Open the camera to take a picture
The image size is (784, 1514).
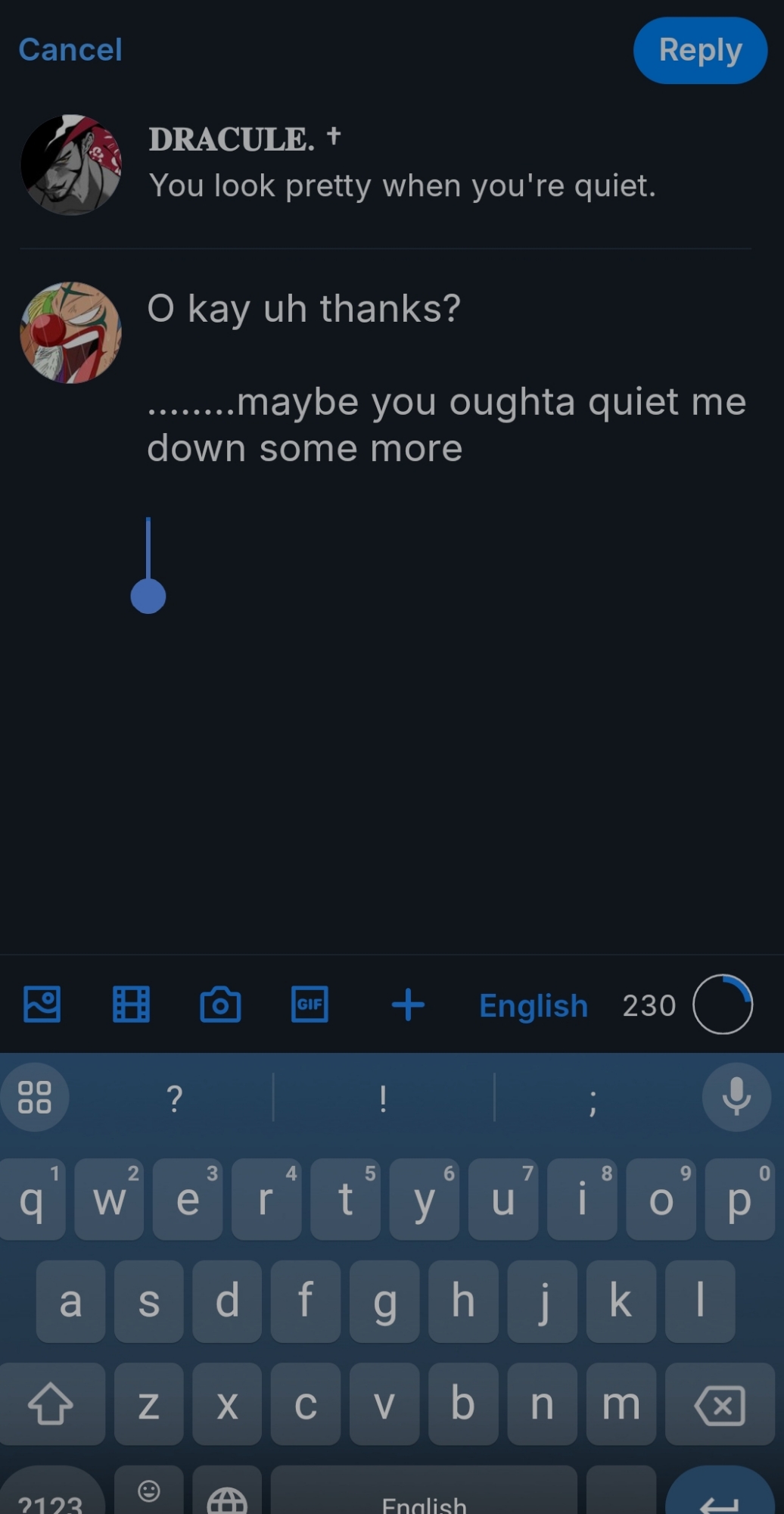pos(220,1005)
